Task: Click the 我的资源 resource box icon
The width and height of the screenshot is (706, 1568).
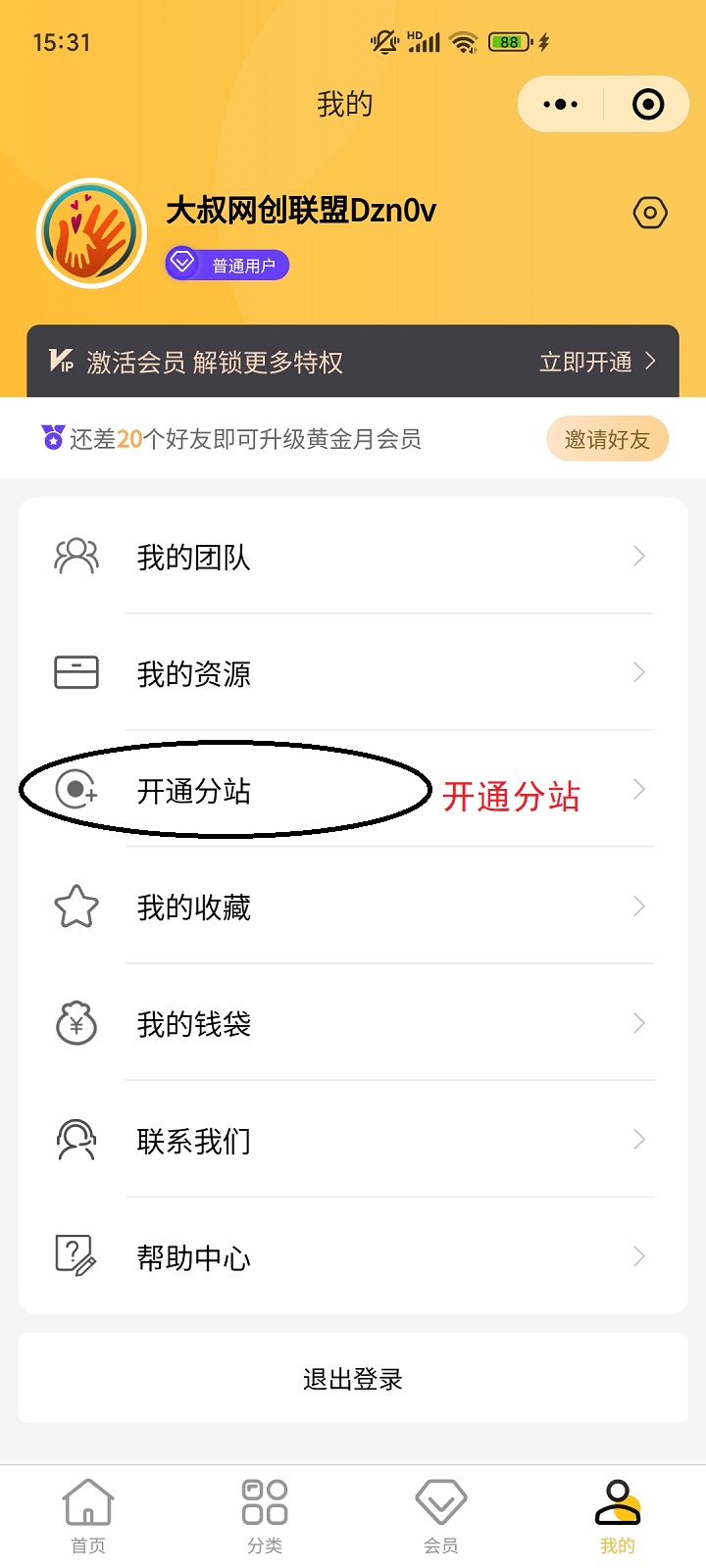Action: pos(76,672)
